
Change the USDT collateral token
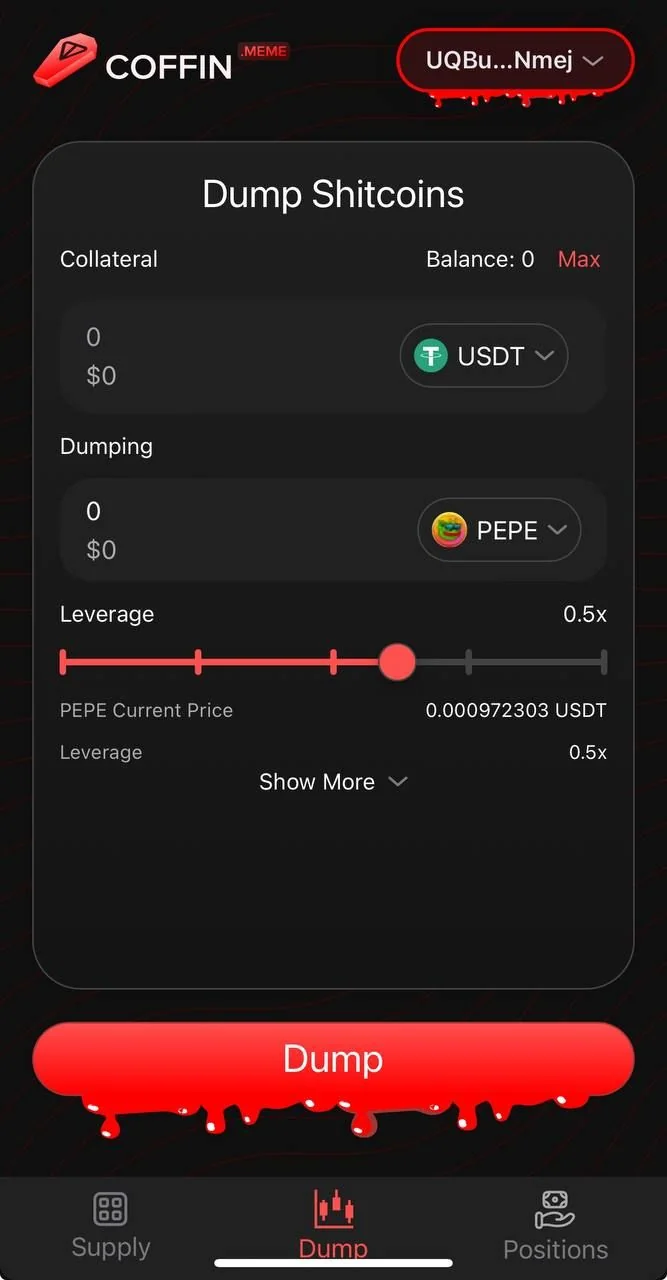pos(484,356)
